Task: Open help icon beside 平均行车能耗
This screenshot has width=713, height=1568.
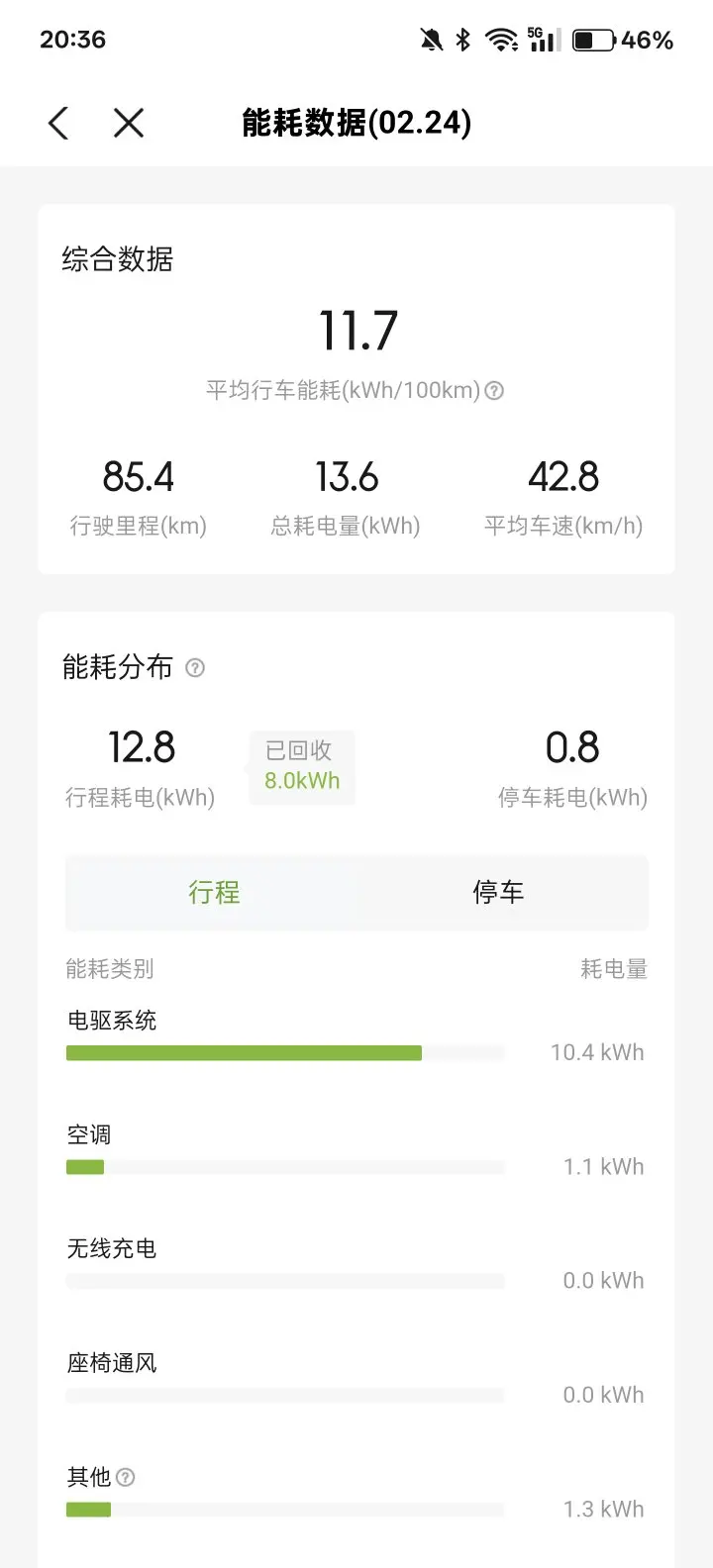Action: pyautogui.click(x=494, y=391)
